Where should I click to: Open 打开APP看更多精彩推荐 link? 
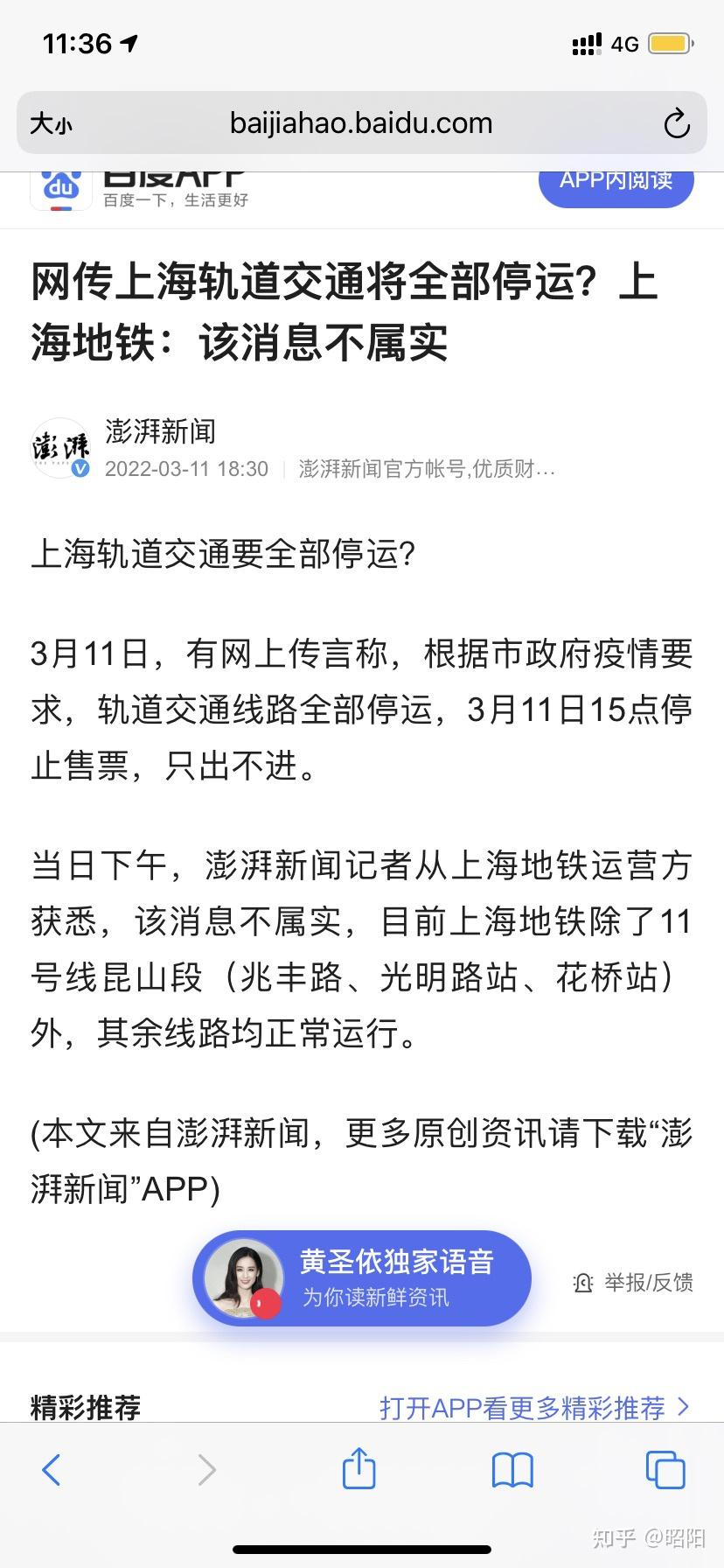[x=534, y=1407]
